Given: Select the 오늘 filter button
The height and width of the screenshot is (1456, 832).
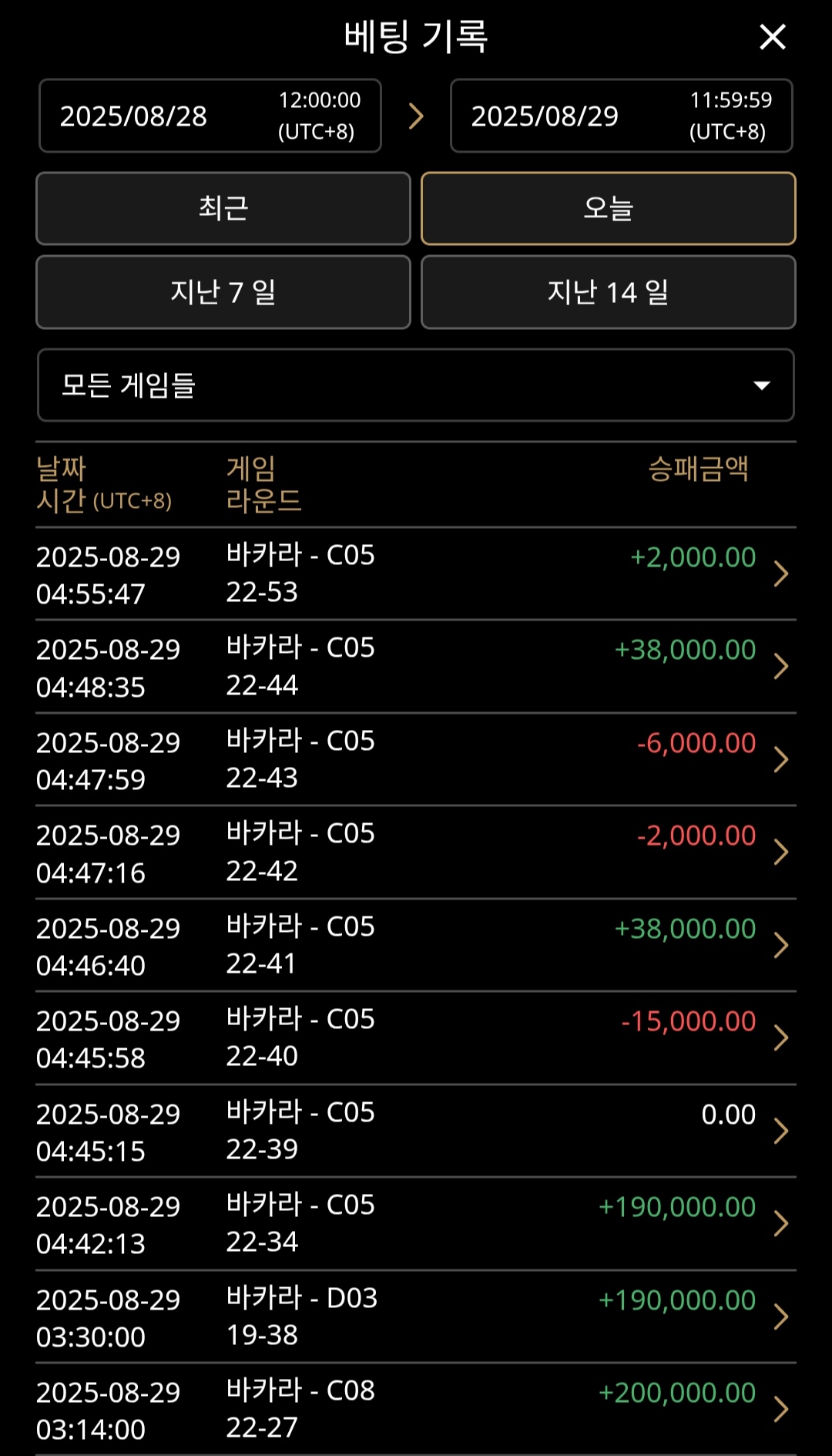Looking at the screenshot, I should (x=608, y=208).
